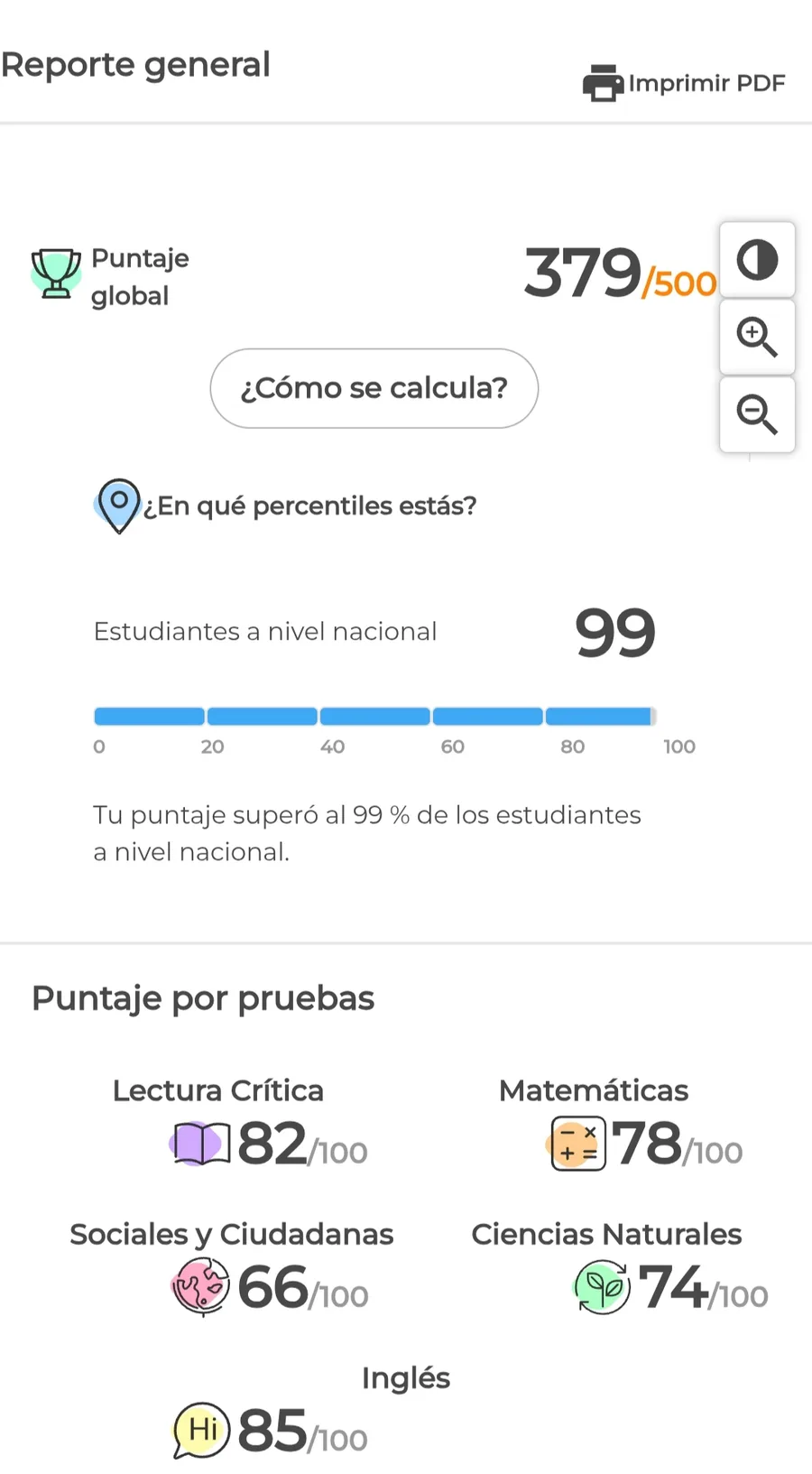Zoom in with the magnifier plus icon

coord(757,337)
